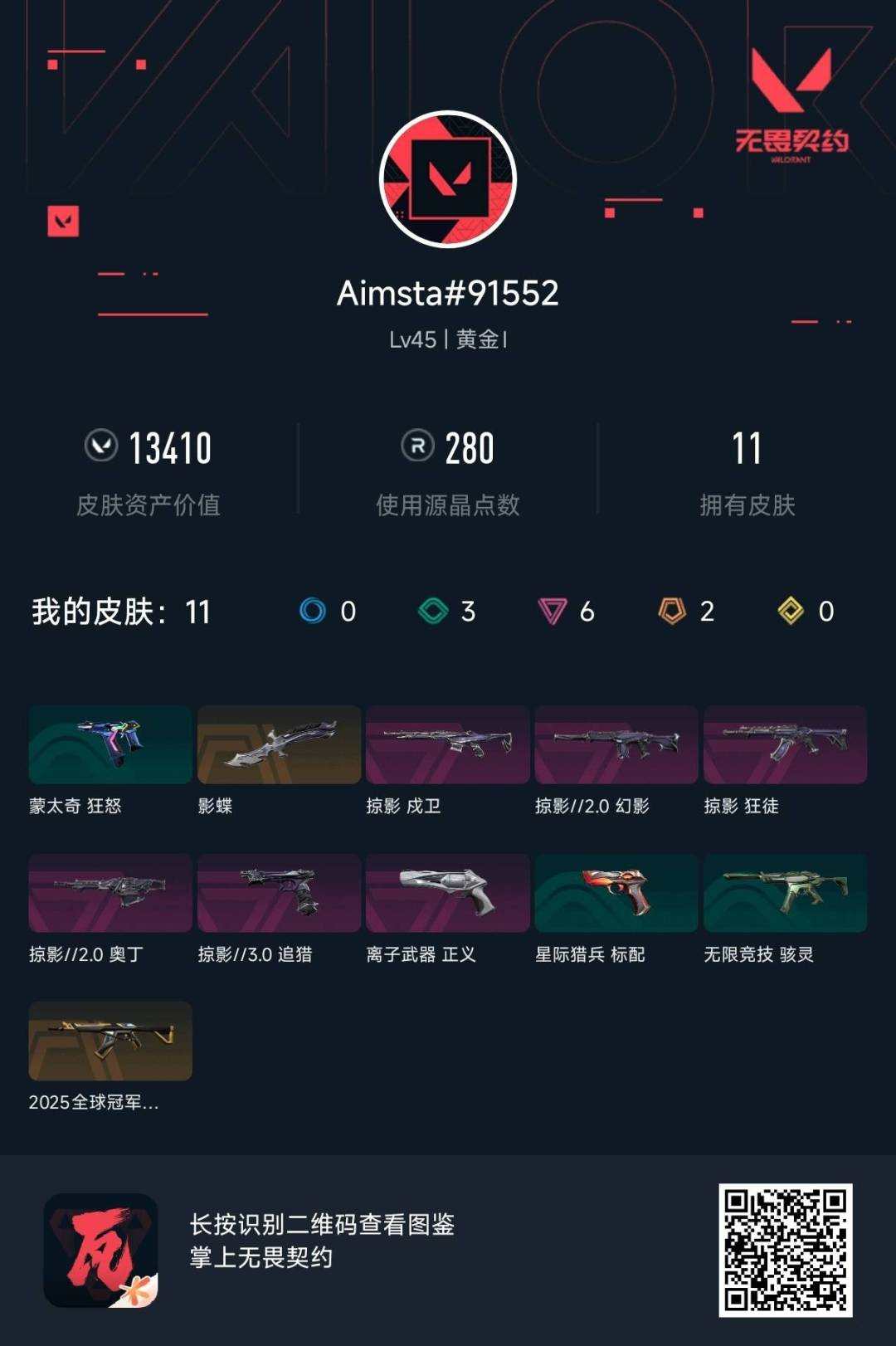Image resolution: width=896 pixels, height=1346 pixels.
Task: Toggle the blue rarity filter with count 0
Action: pyautogui.click(x=310, y=611)
